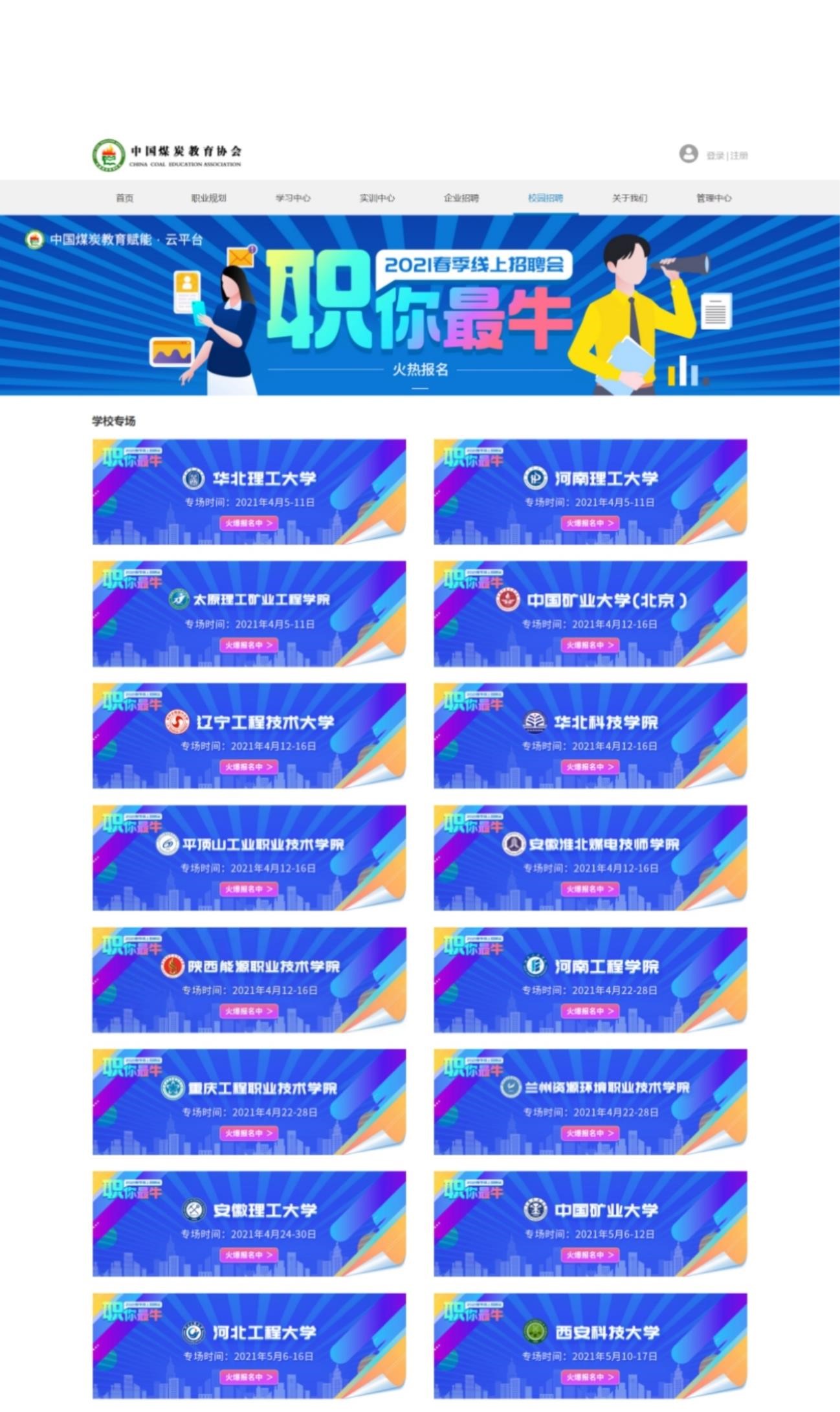Tap 火爆报名中 on 太原理工矿业工程学院 card
Image resolution: width=840 pixels, height=1412 pixels.
click(249, 645)
